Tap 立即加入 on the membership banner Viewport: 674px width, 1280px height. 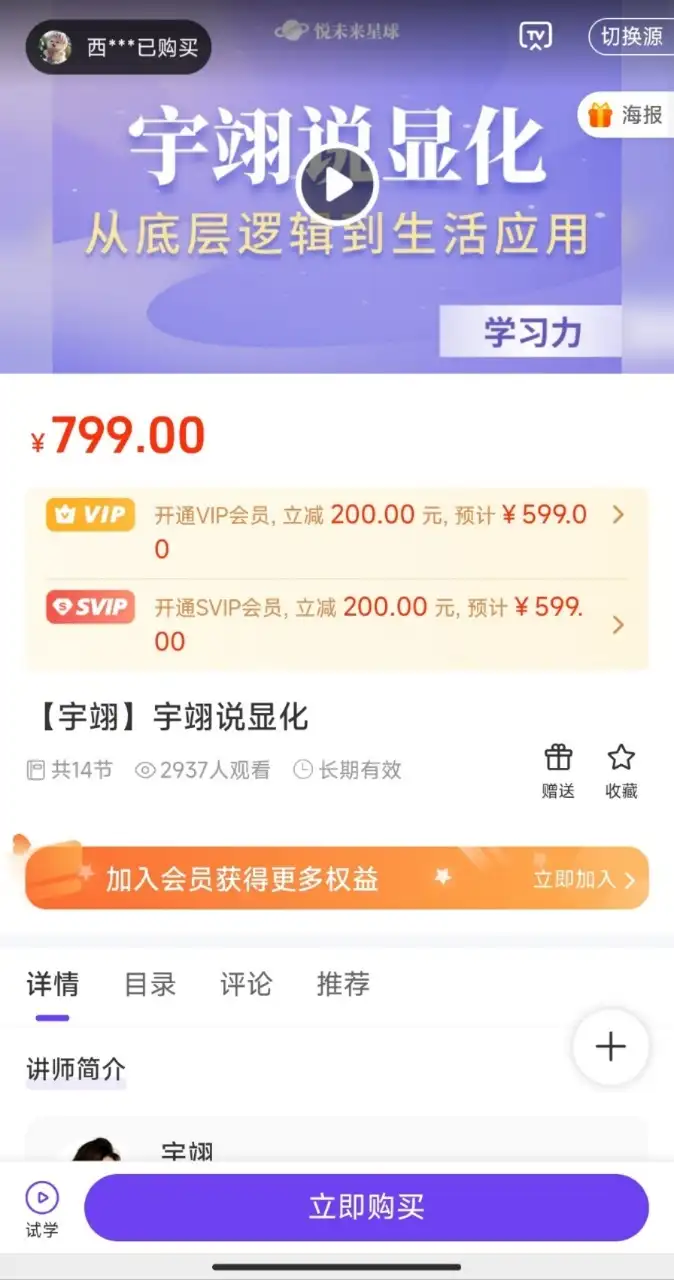(x=584, y=879)
